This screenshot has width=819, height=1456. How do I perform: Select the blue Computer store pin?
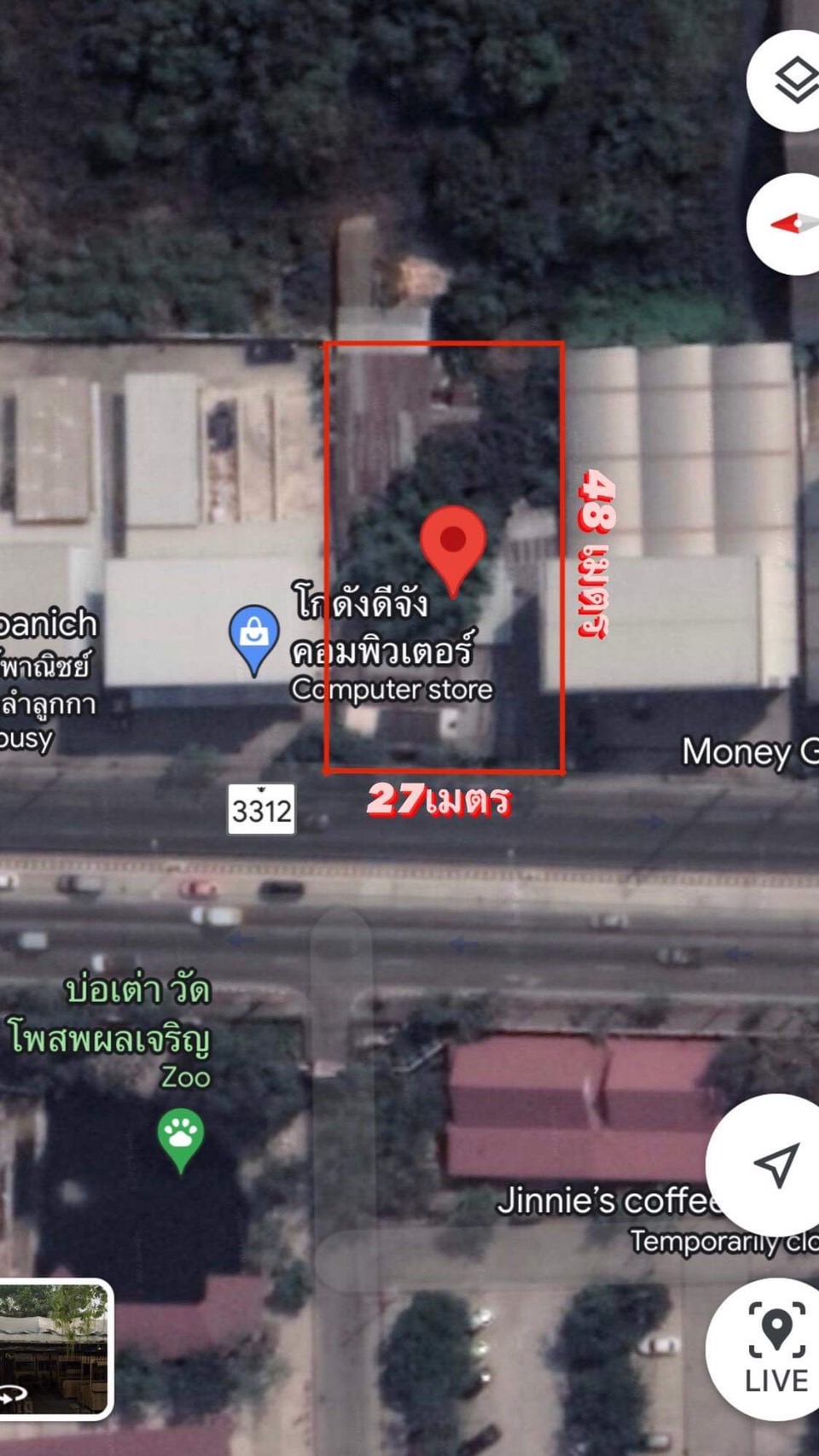pyautogui.click(x=254, y=632)
